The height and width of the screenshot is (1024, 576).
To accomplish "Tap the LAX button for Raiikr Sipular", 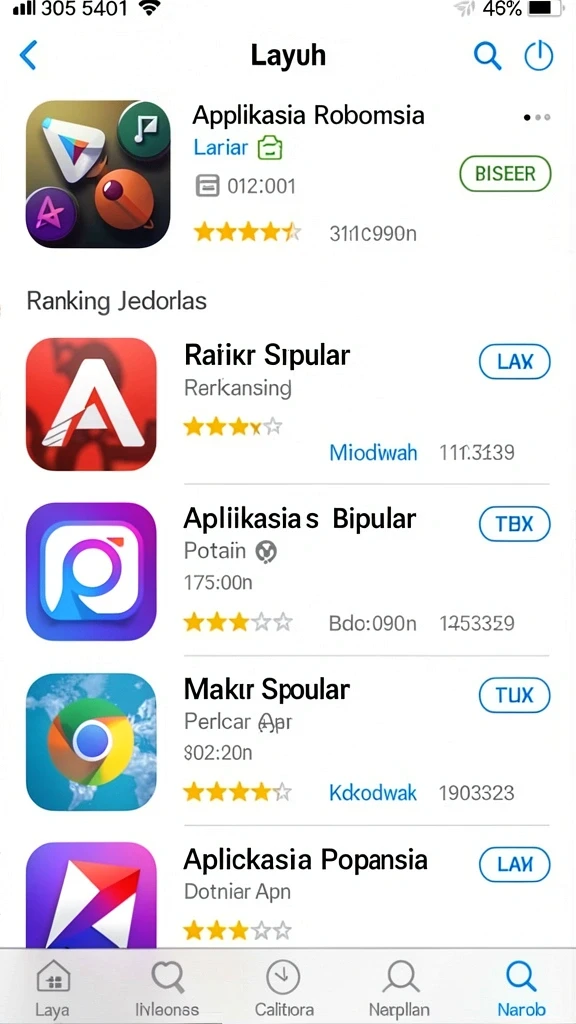I will tap(515, 361).
